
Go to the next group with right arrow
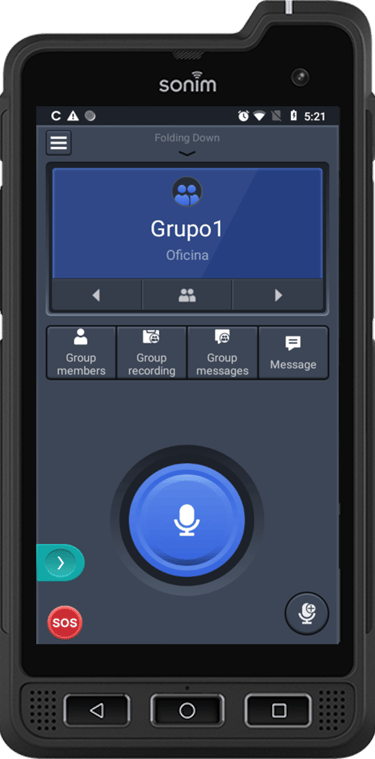click(x=278, y=295)
